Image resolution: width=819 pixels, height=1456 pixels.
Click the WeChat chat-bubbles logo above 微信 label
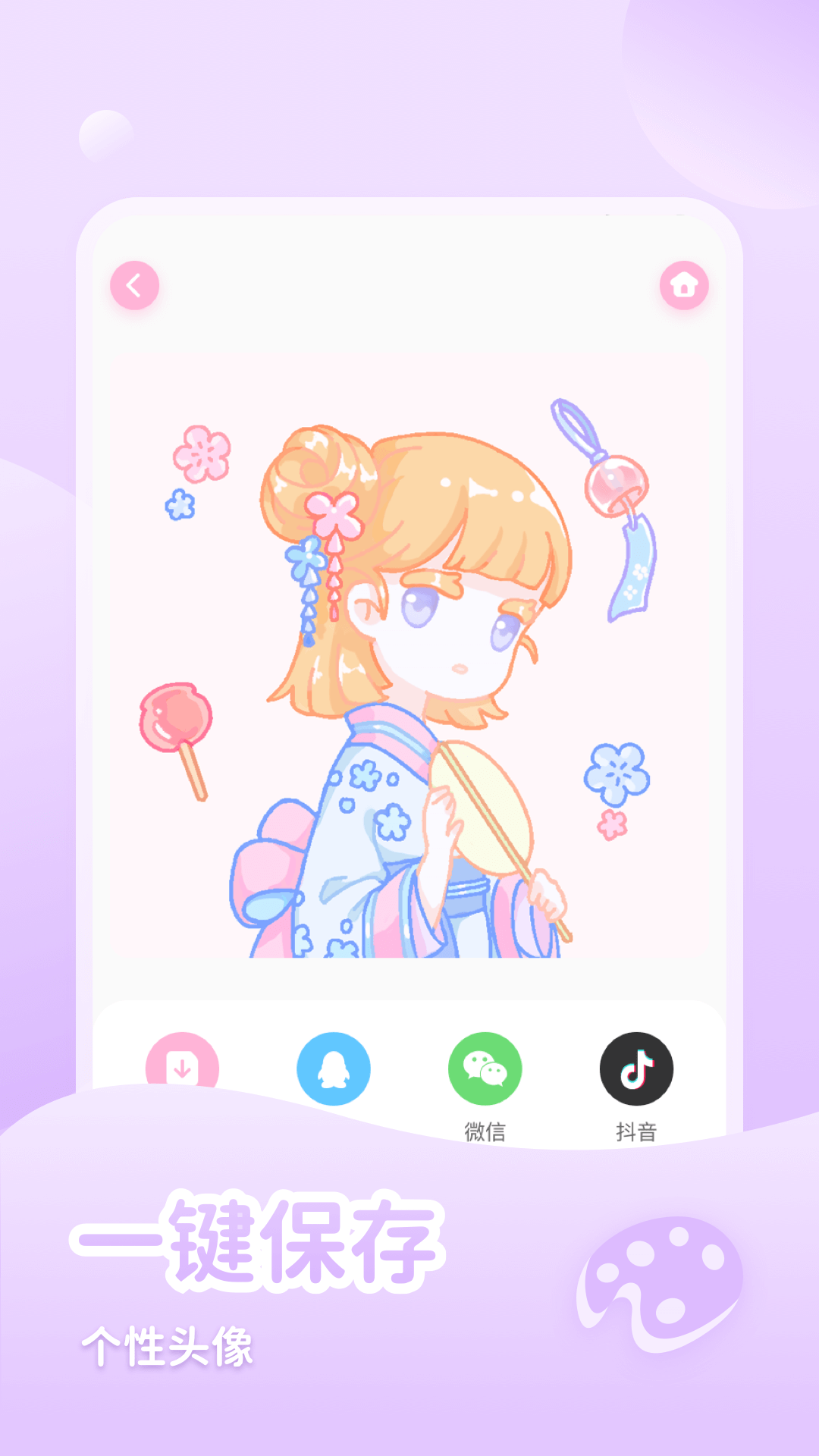(x=484, y=1068)
